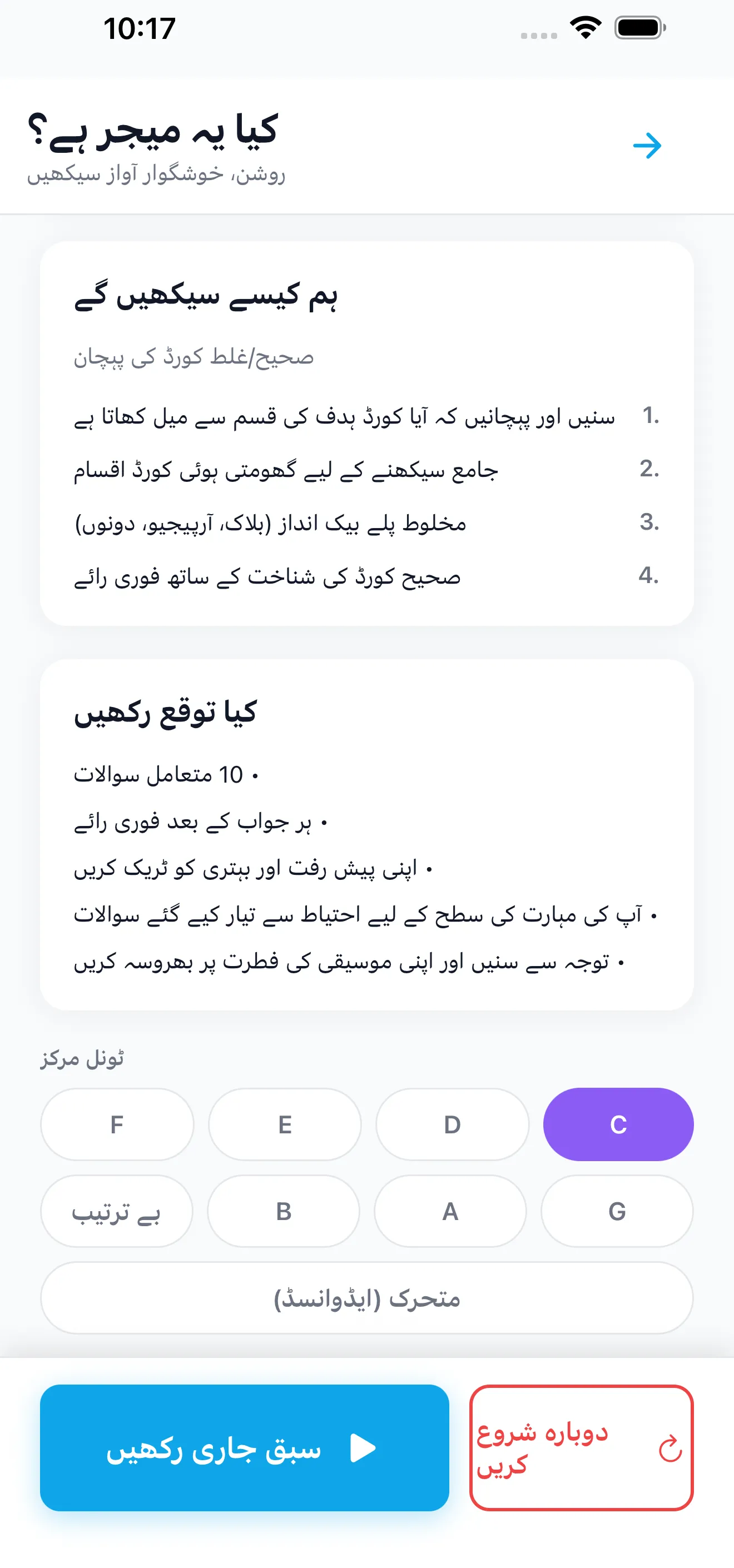The height and width of the screenshot is (1568, 734).
Task: Select tonal center D
Action: pyautogui.click(x=452, y=1124)
